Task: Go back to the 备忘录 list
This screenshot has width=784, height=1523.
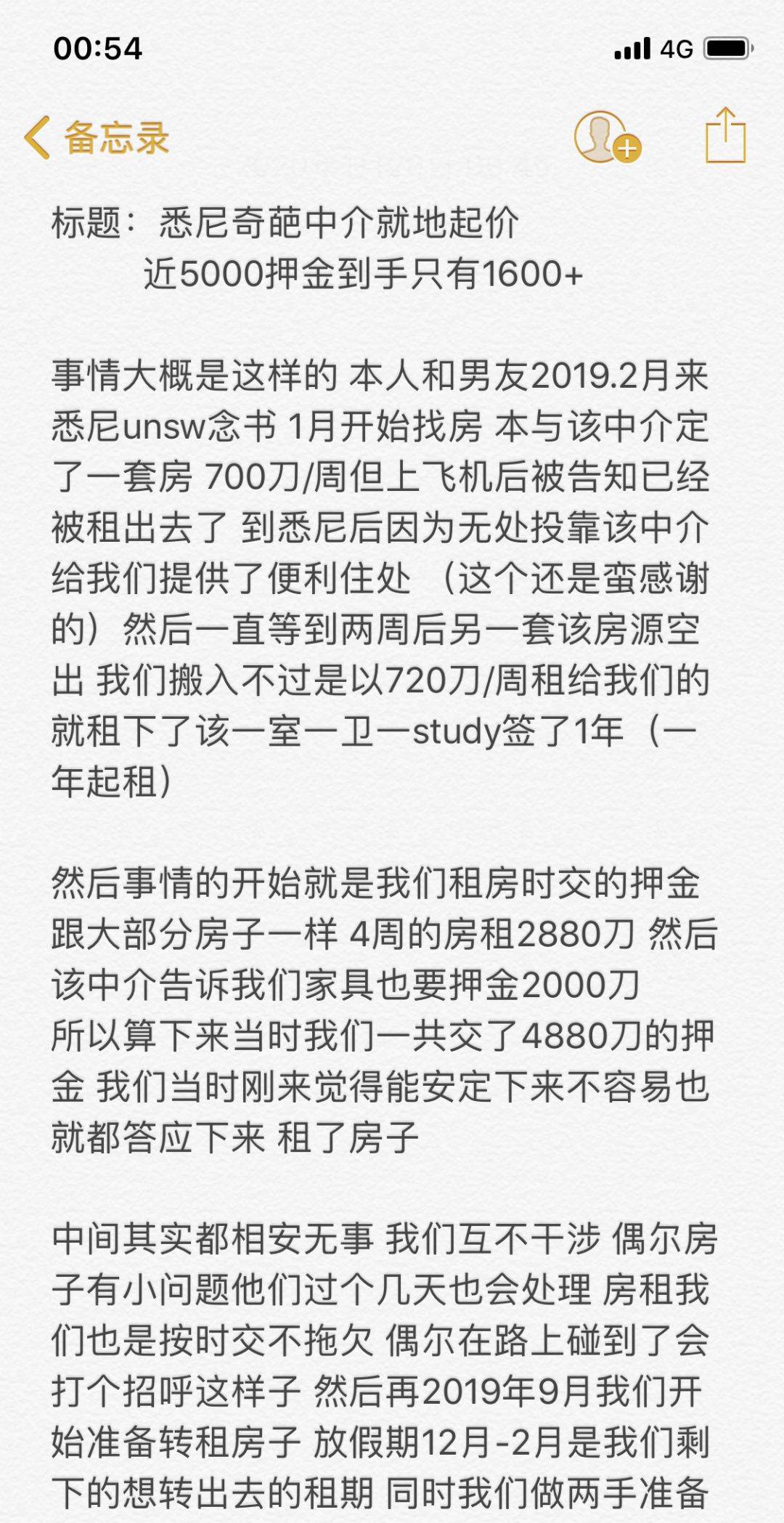Action: [x=97, y=137]
